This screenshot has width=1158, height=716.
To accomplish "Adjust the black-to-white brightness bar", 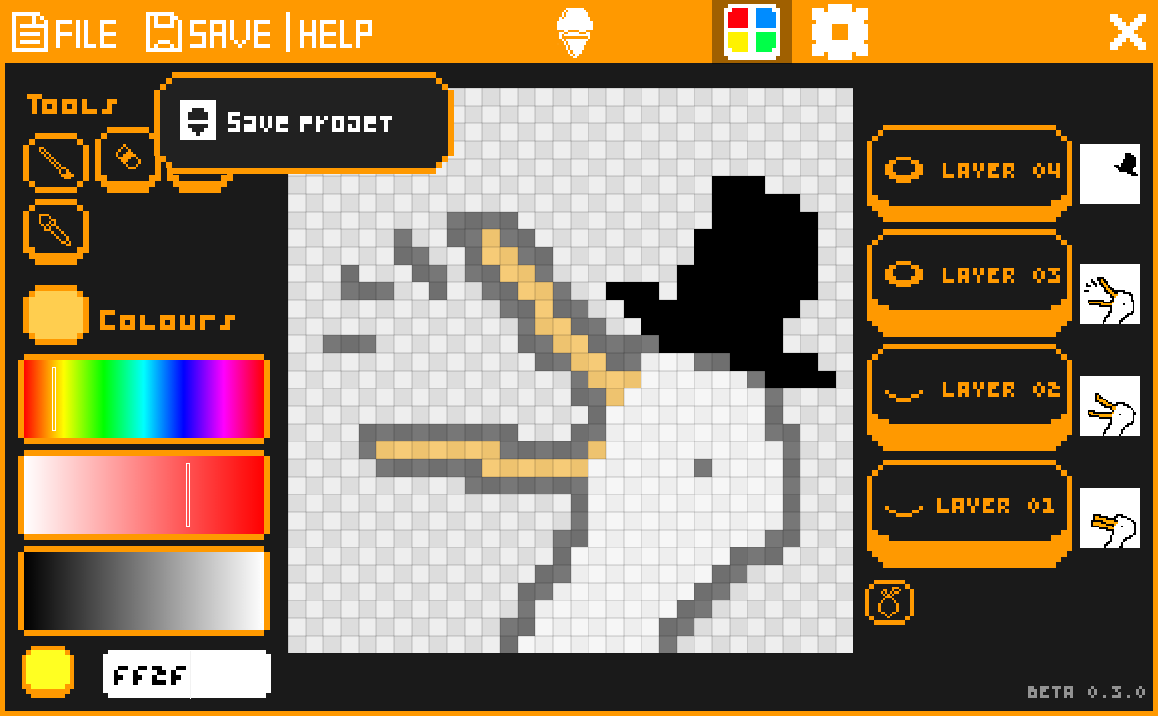I will [144, 590].
